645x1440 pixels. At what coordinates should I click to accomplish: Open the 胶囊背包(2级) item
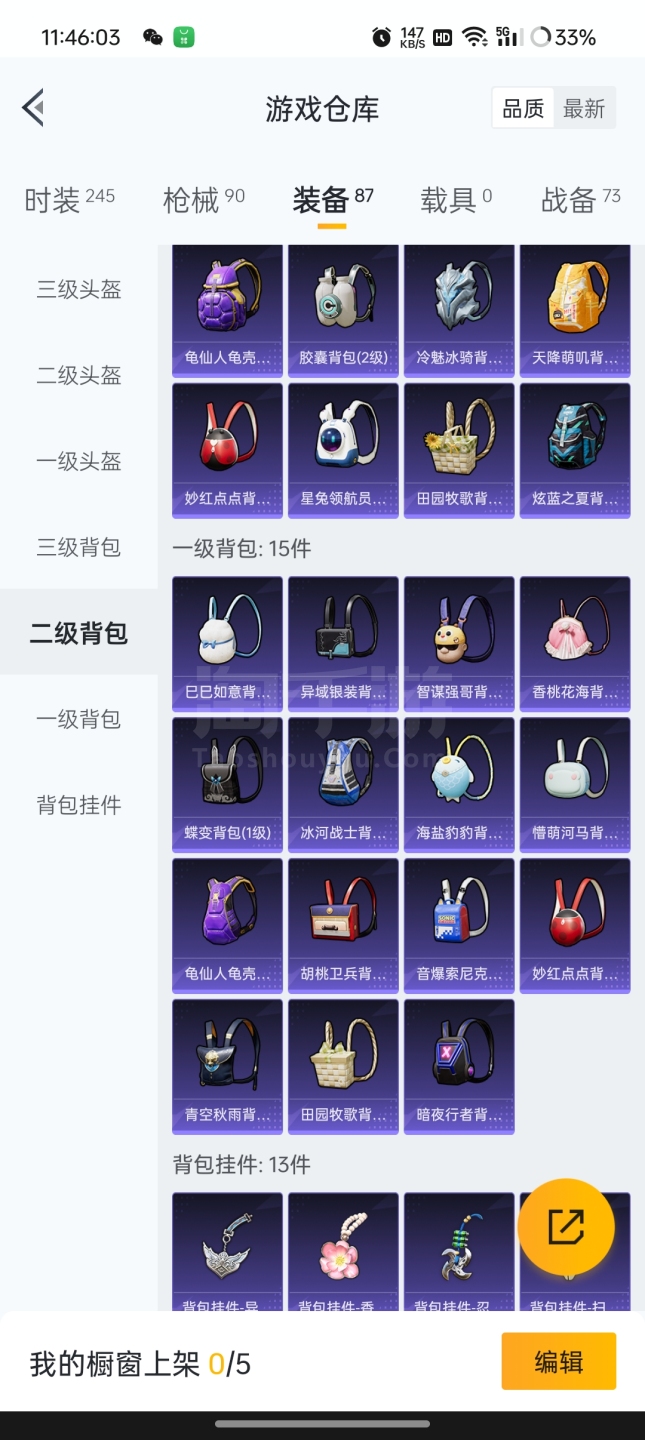343,310
